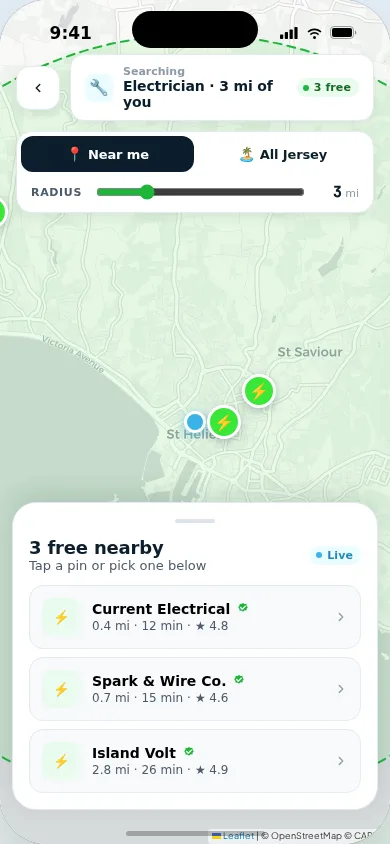Tap the radius slider track

point(200,192)
